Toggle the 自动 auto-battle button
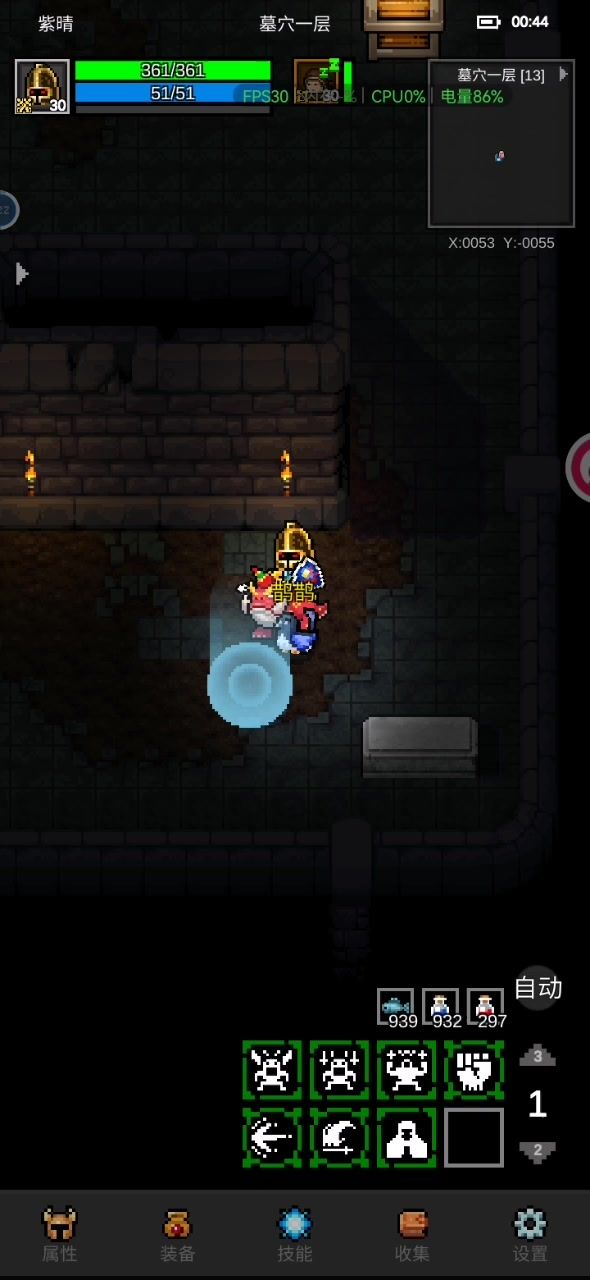The image size is (590, 1280). [x=538, y=988]
